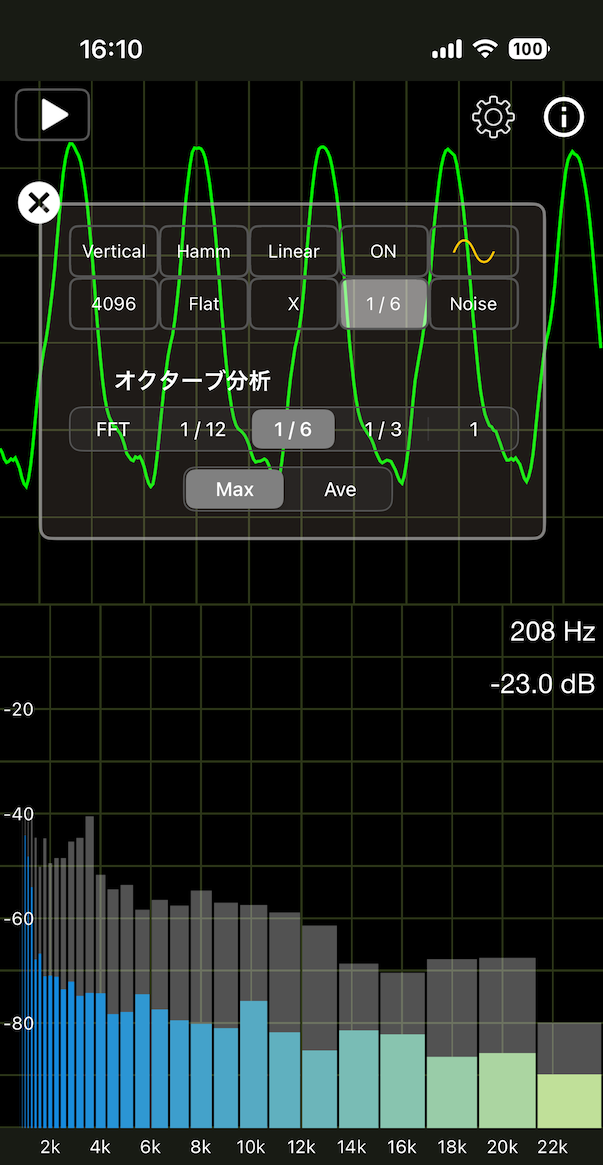603x1165 pixels.
Task: Select the Max mode
Action: click(x=235, y=490)
